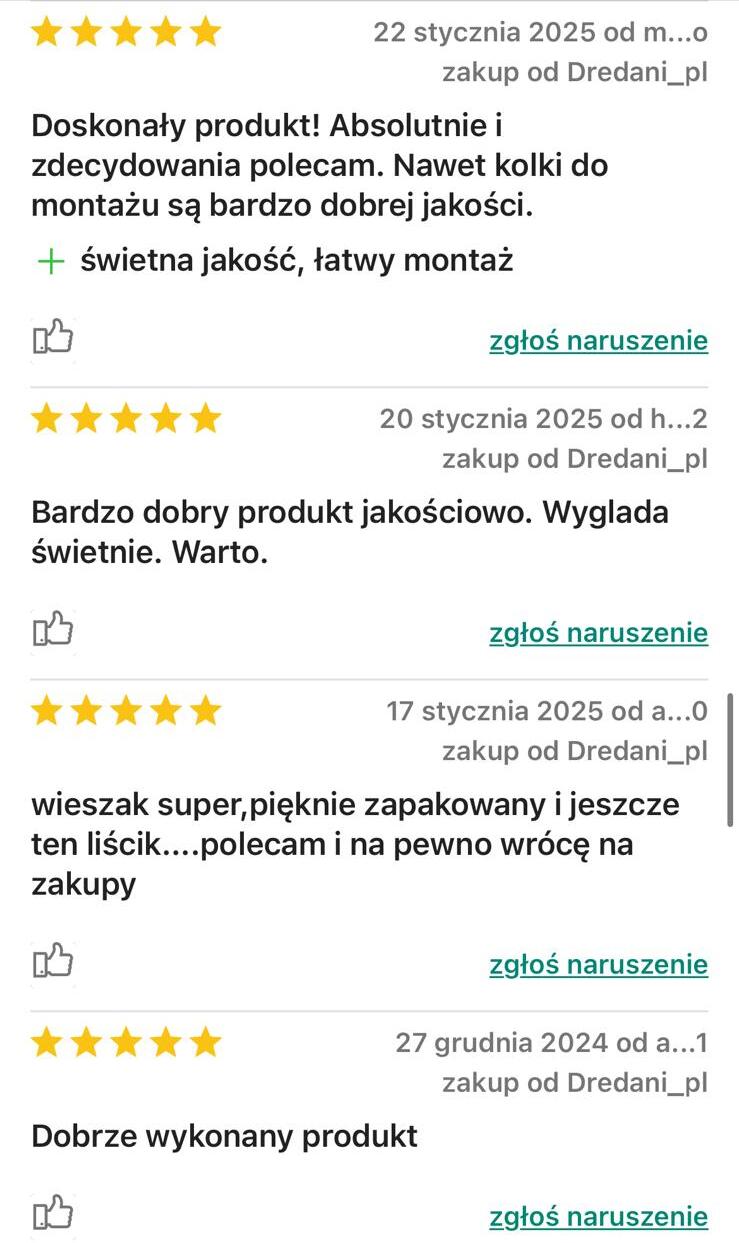Screen dimensions: 739x1243
Task: Click the like icon under the wieszak review
Action: coord(52,963)
